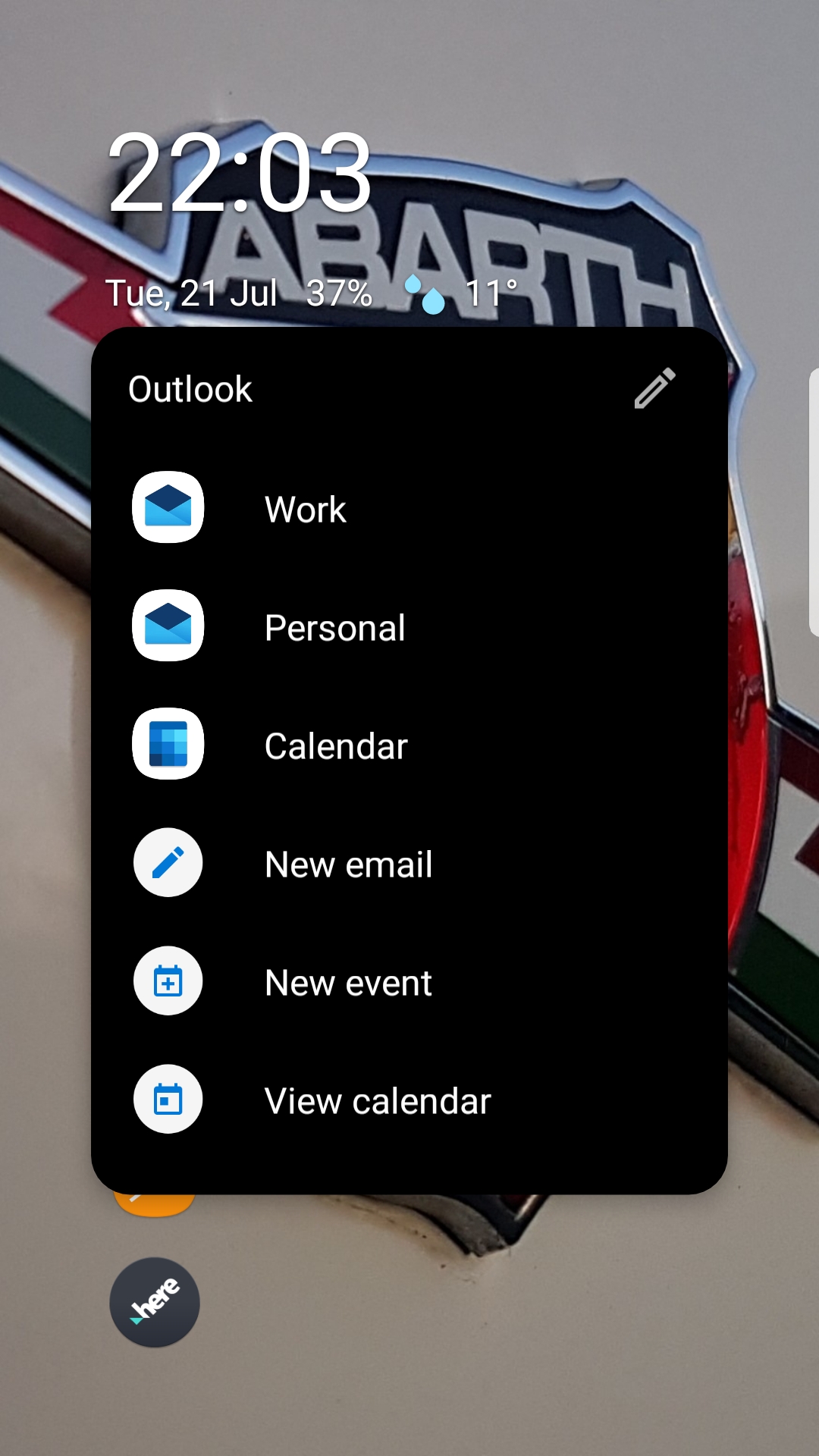The height and width of the screenshot is (1456, 819).
Task: Select View calendar
Action: pyautogui.click(x=378, y=1100)
